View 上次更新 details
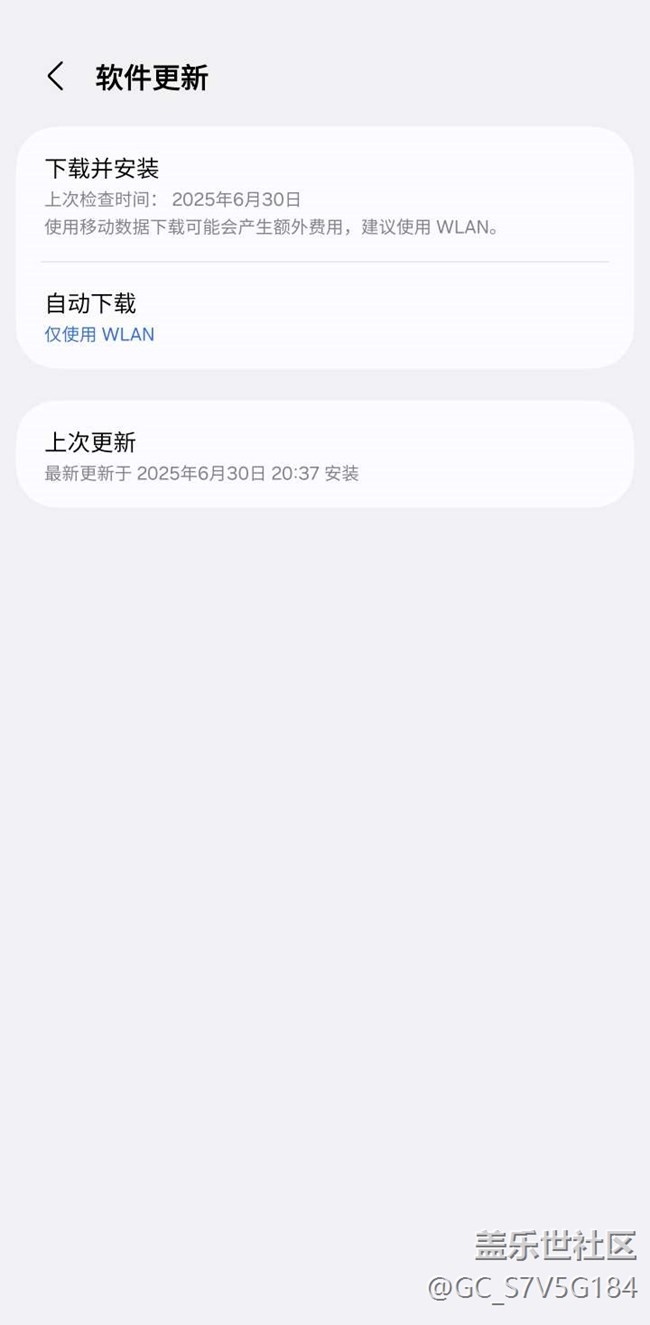The image size is (650, 1325). click(x=325, y=454)
